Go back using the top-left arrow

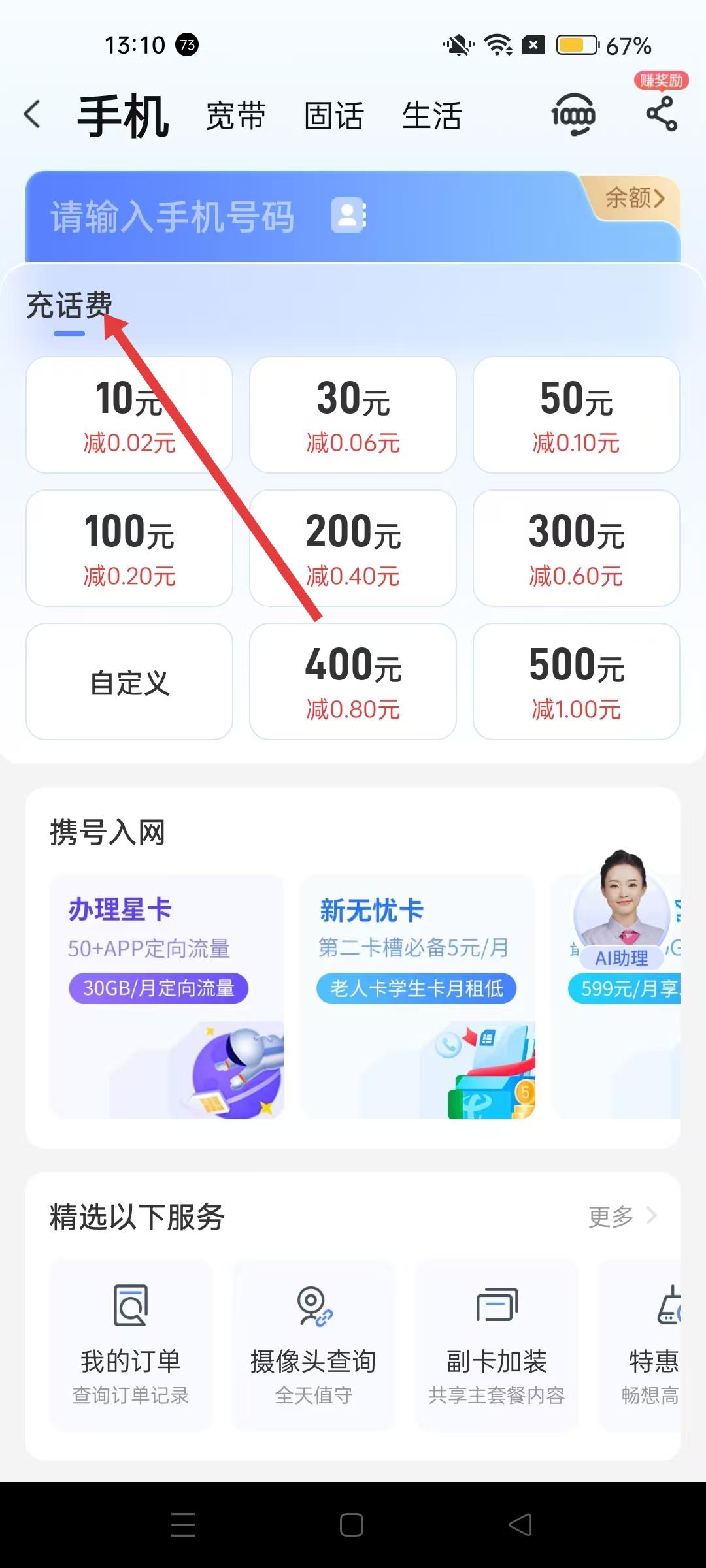pyautogui.click(x=33, y=115)
